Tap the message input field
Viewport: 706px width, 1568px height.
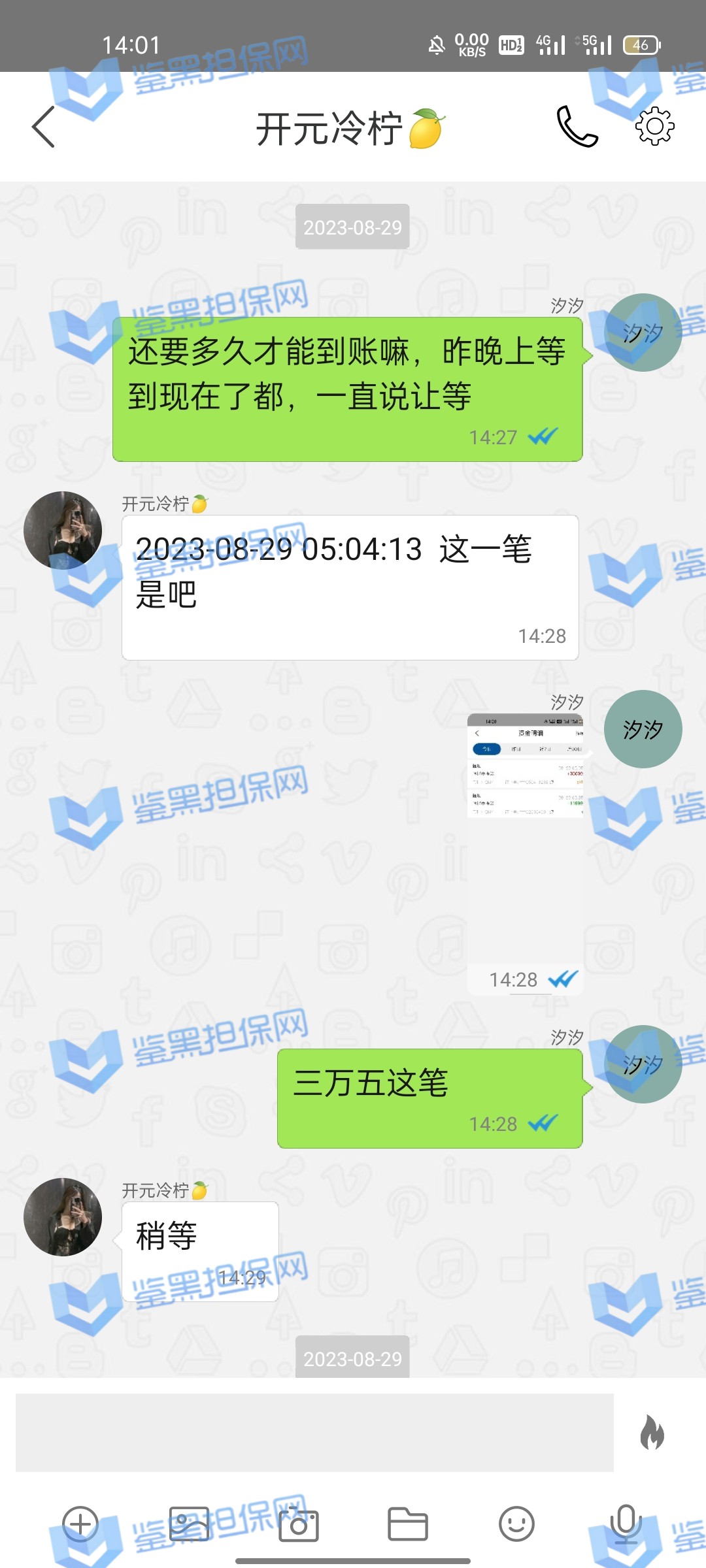coord(314,1432)
